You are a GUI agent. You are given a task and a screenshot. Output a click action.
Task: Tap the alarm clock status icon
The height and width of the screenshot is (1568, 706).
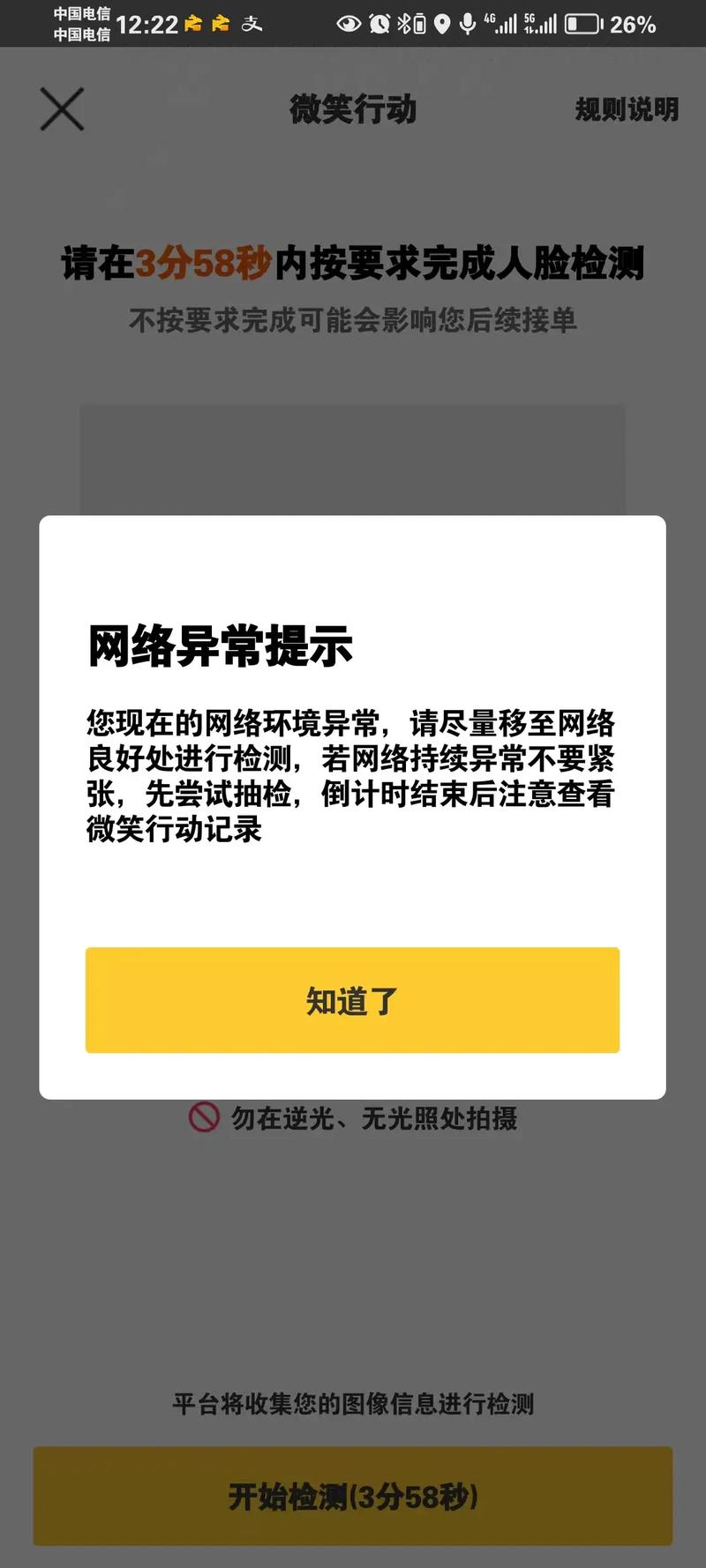pos(379,24)
